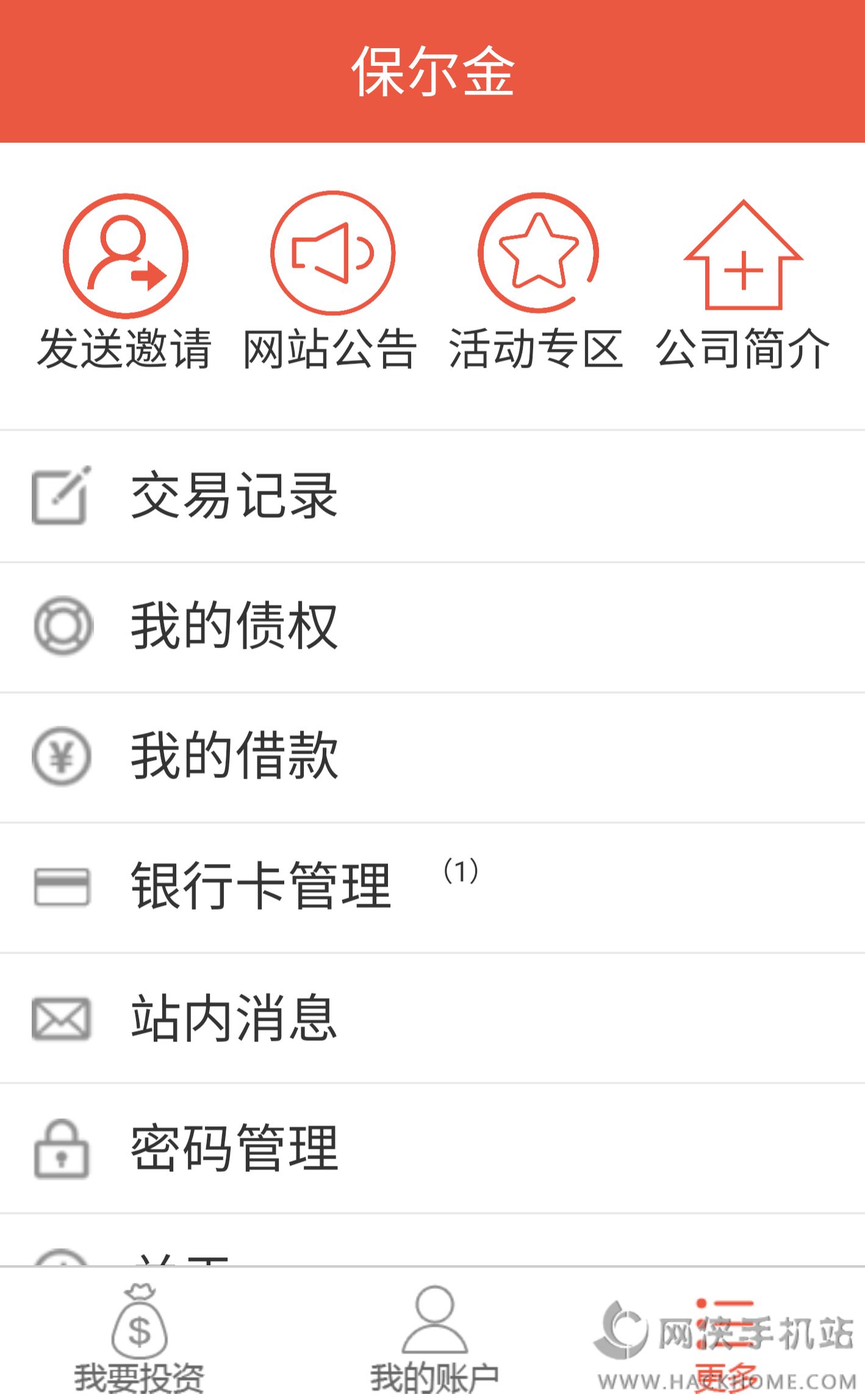View 公司简介 company profile
This screenshot has width=865, height=1400.
point(742,280)
